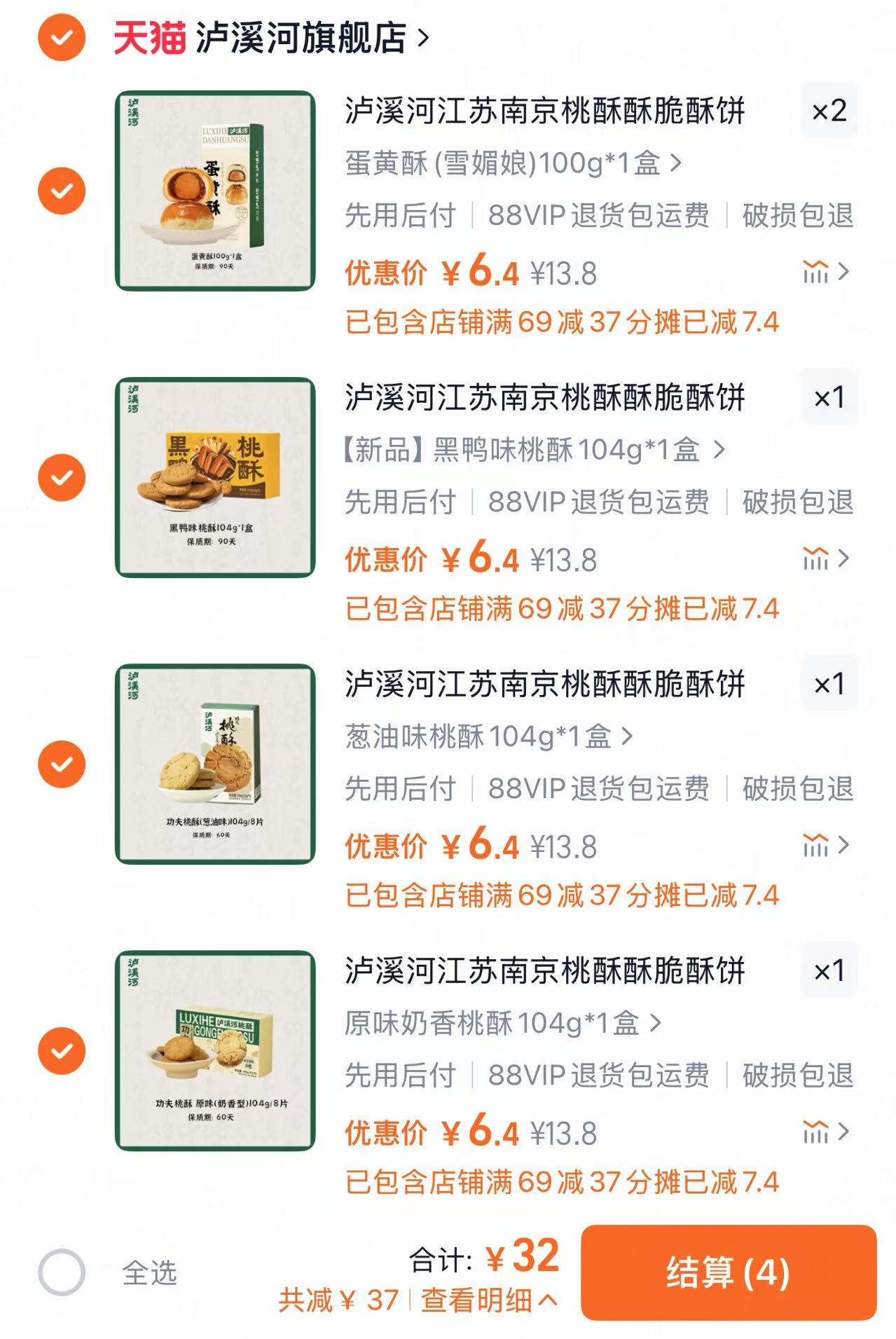Select the 泸溪河江苏南京桃酥 title of third item
This screenshot has width=896, height=1339.
pos(546,684)
